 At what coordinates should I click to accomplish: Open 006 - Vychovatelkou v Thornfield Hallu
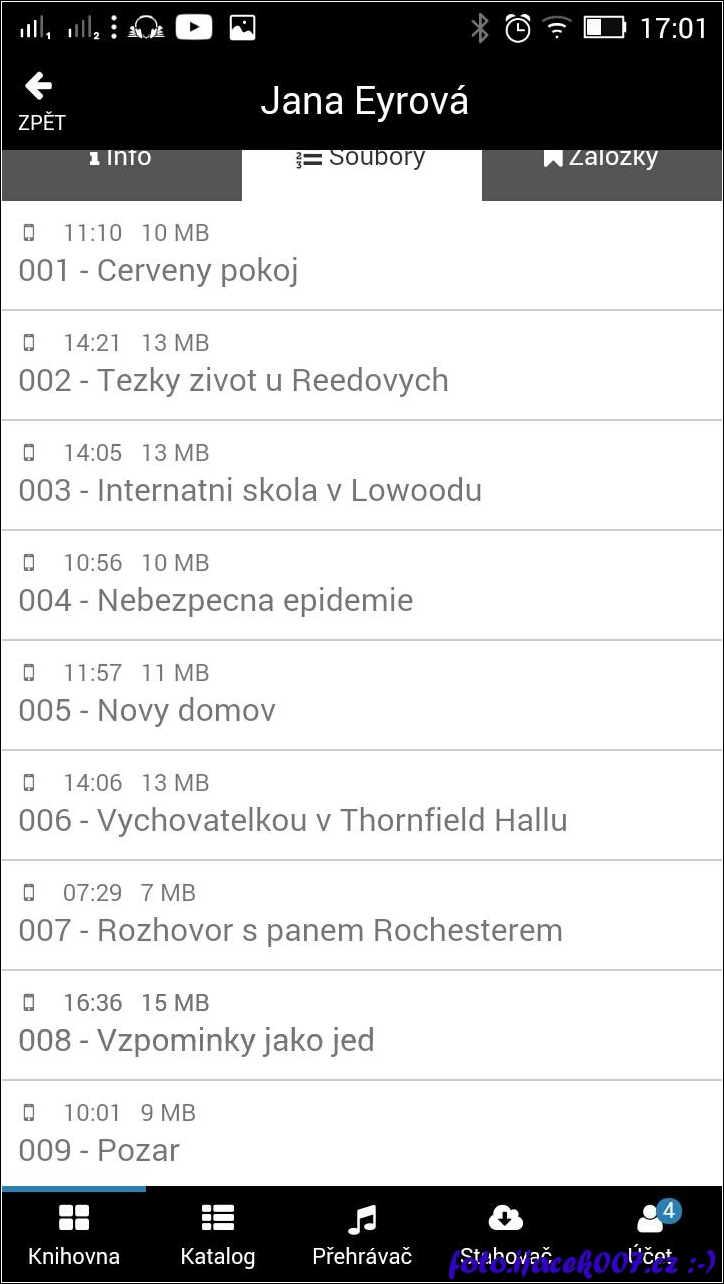pos(361,806)
